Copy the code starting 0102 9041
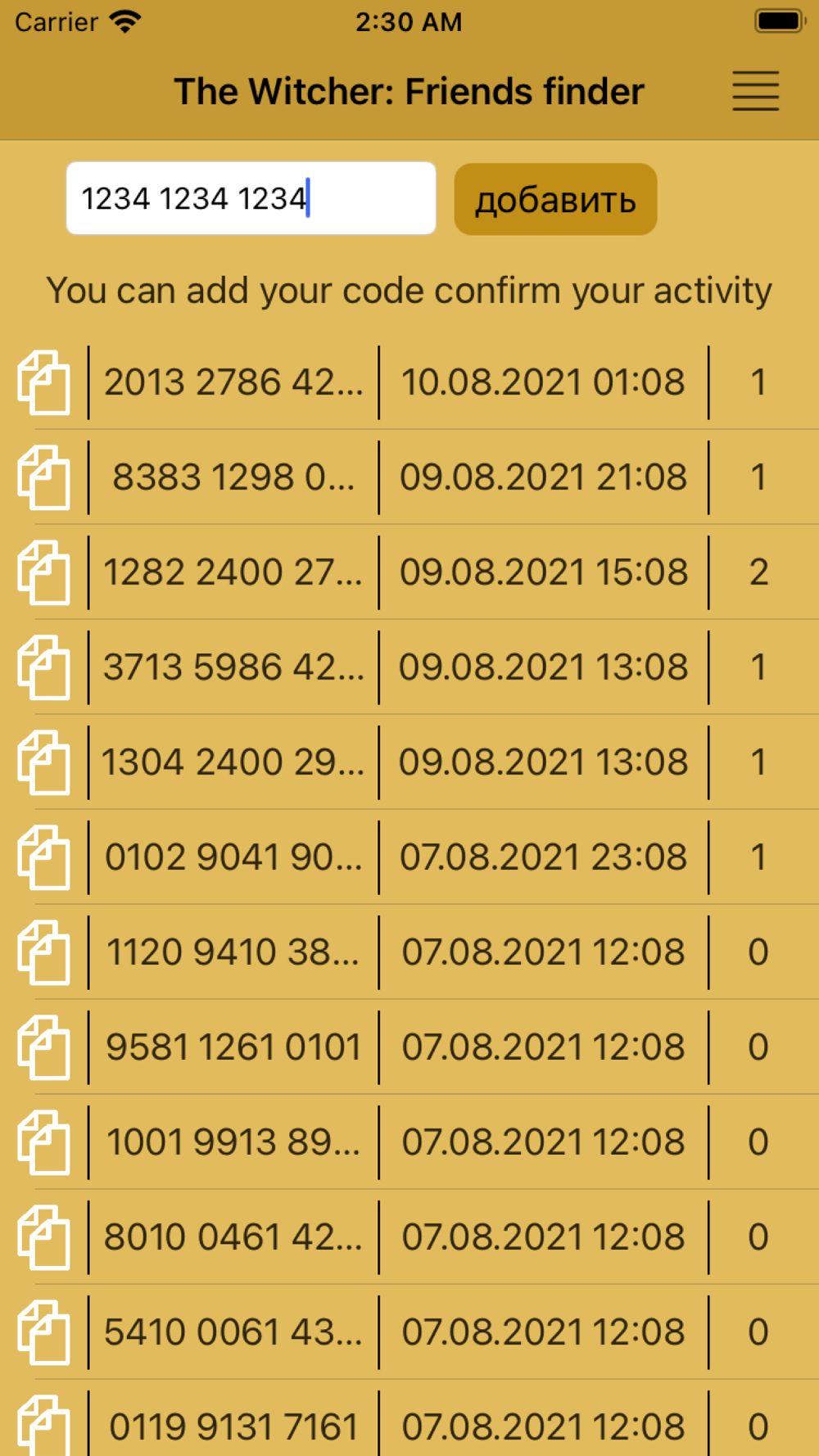Screen dimensions: 819x1456 point(43,857)
